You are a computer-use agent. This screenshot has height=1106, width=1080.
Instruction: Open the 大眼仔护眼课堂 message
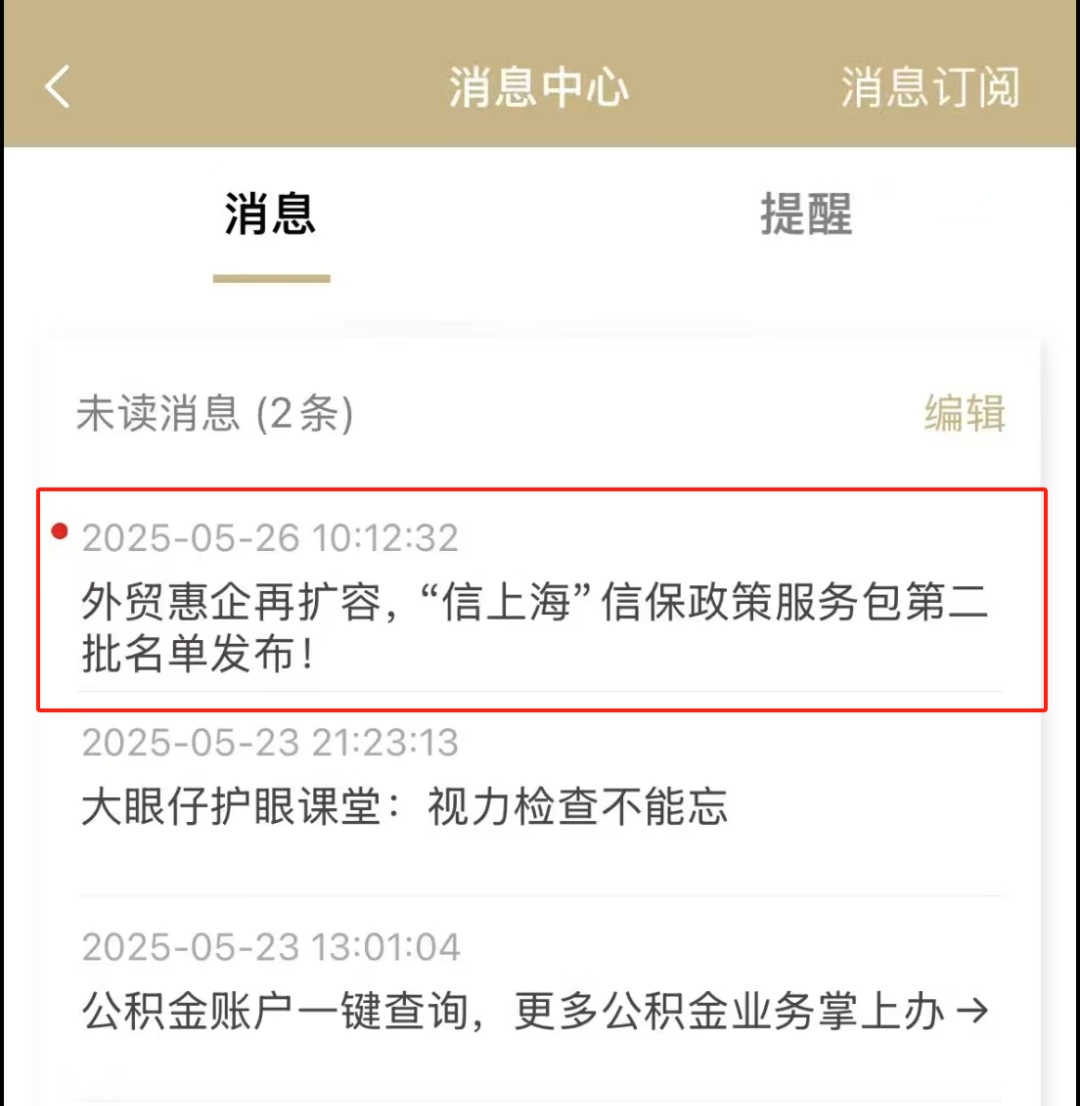click(404, 807)
